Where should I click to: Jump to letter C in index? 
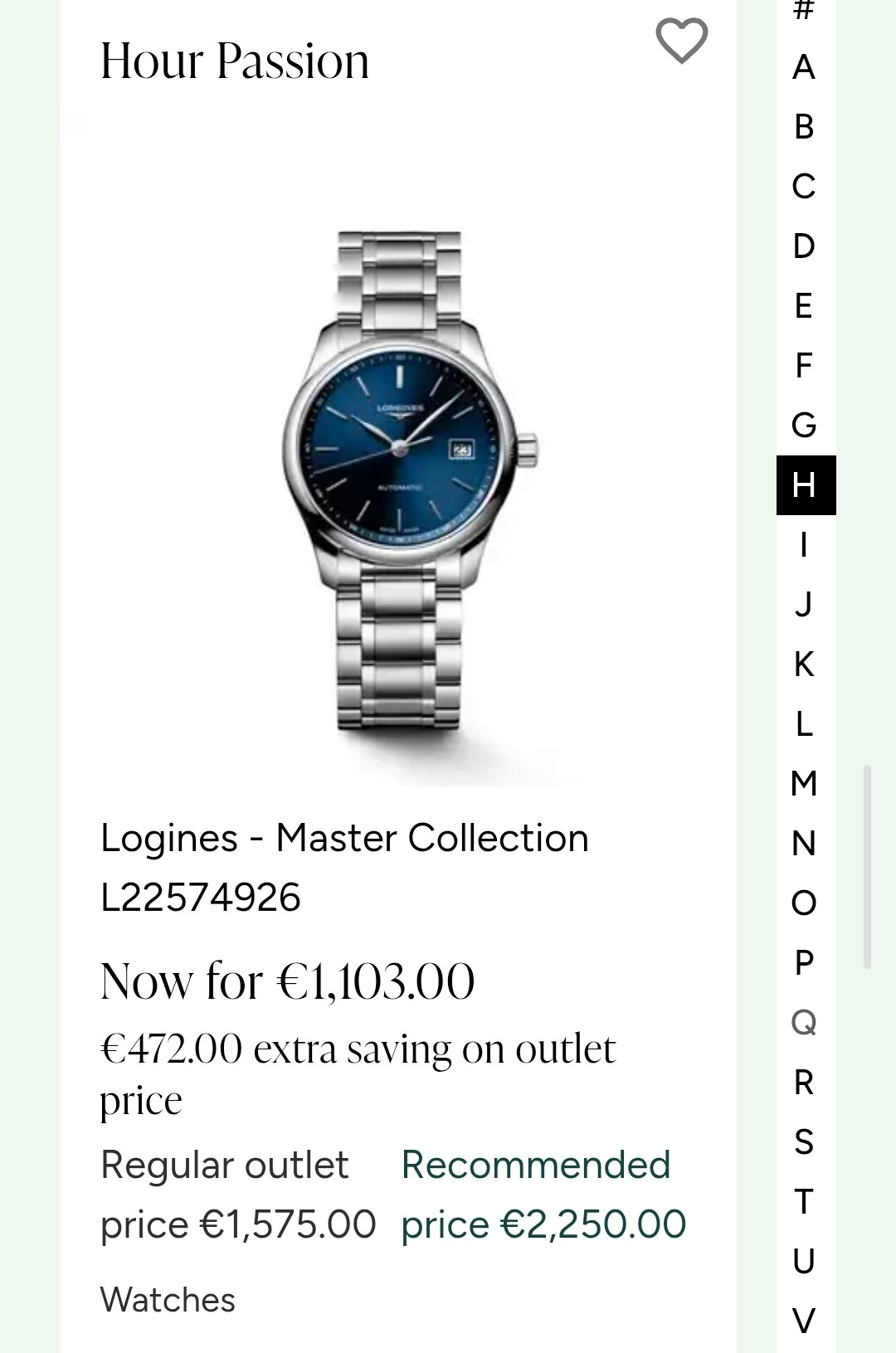(x=804, y=187)
